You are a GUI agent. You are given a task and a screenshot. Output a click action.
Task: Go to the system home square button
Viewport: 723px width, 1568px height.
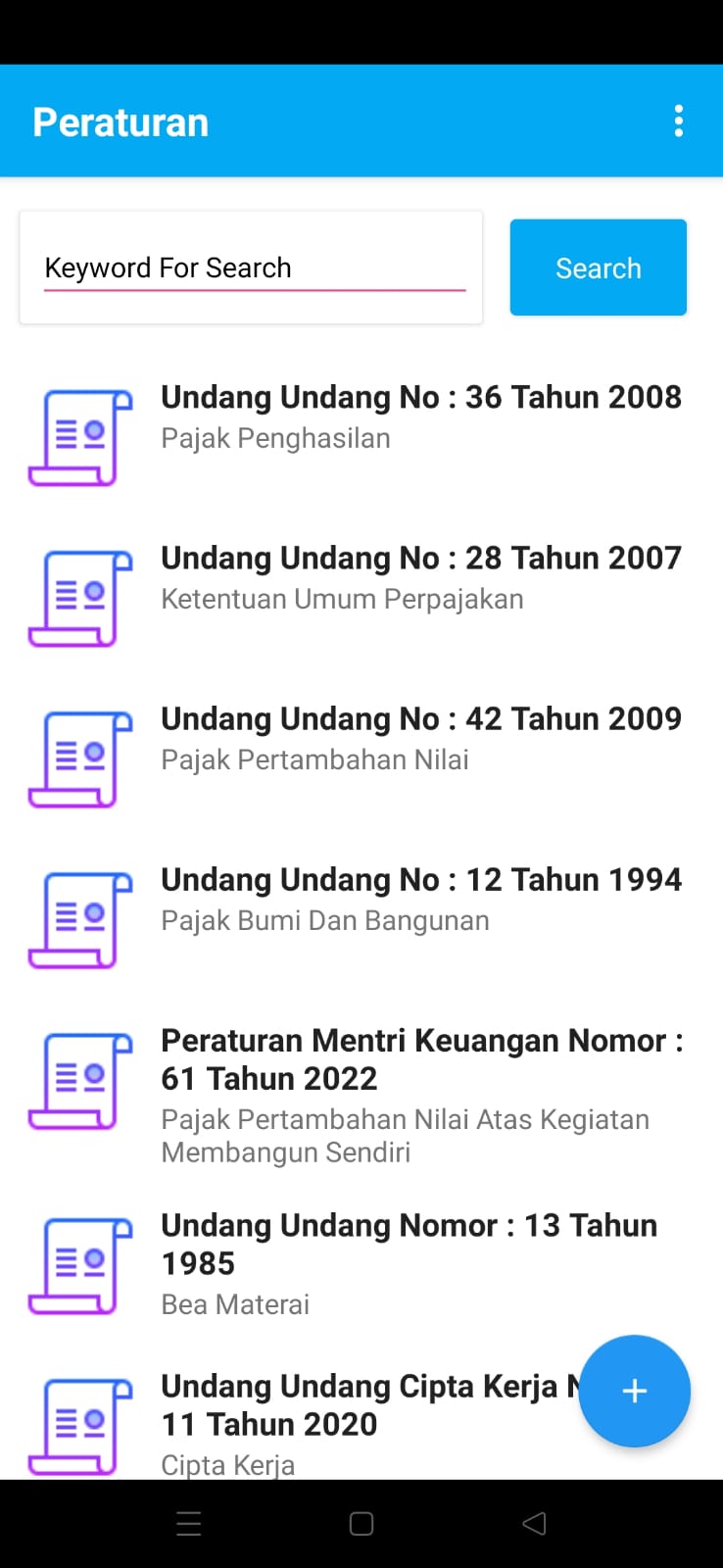pos(361,1523)
